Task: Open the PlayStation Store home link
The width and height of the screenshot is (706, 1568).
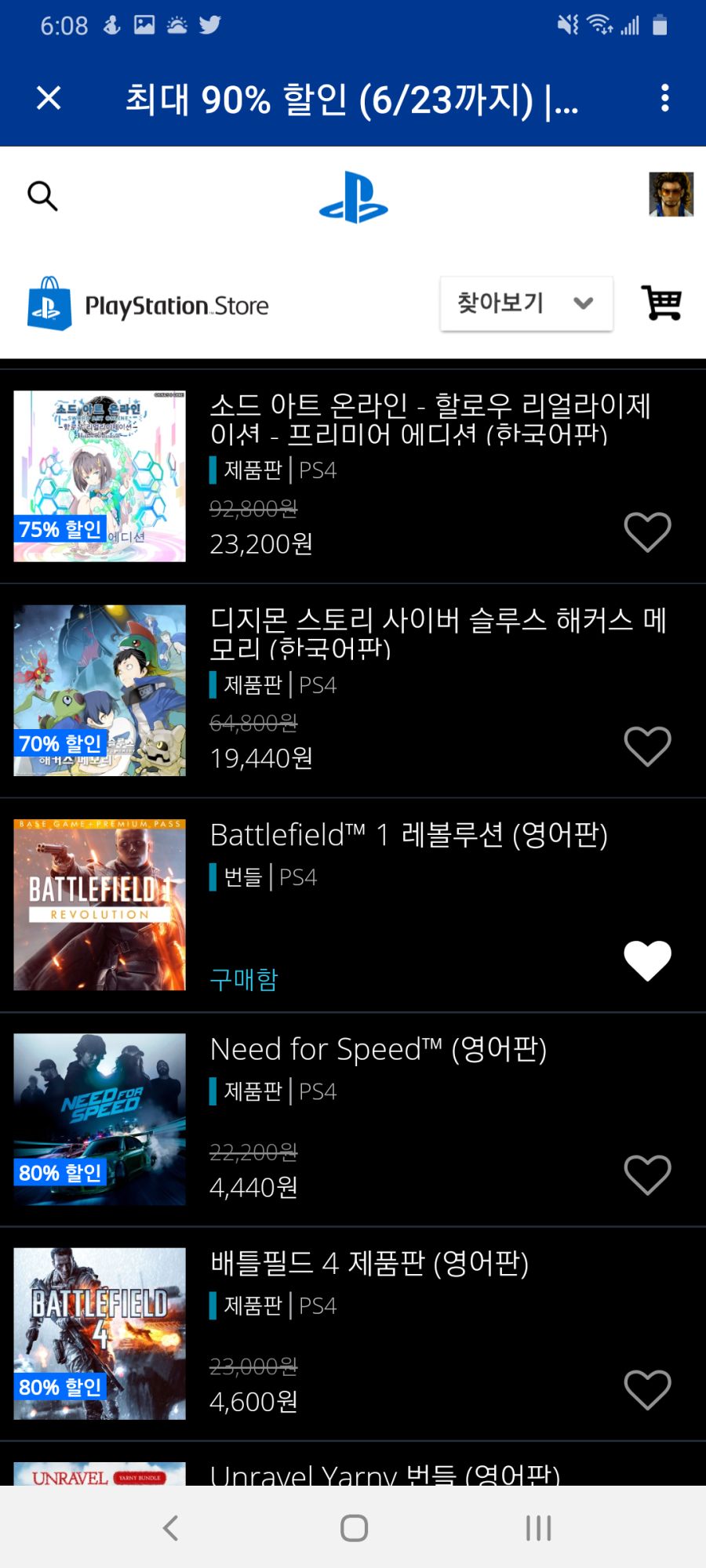Action: point(149,305)
